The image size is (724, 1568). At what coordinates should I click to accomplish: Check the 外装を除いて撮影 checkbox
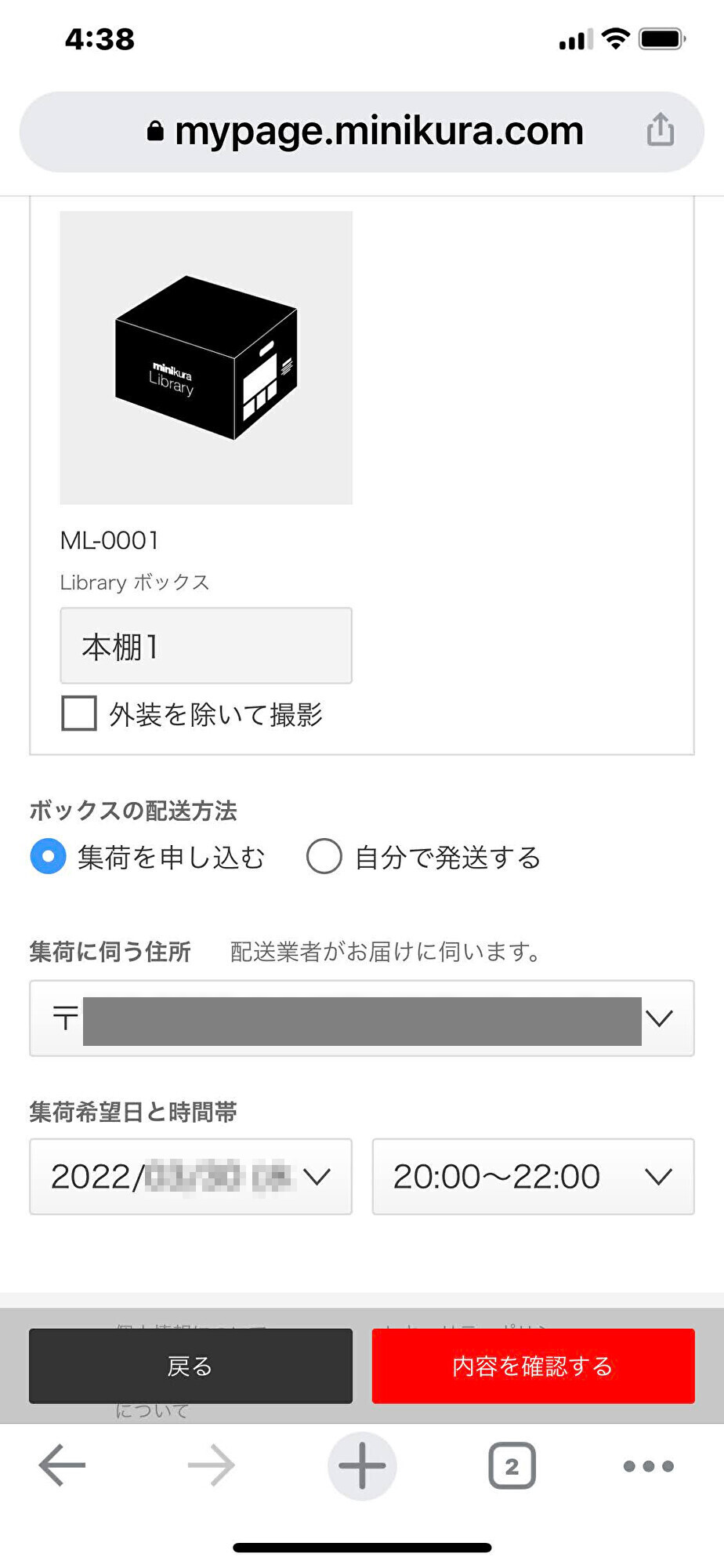79,713
